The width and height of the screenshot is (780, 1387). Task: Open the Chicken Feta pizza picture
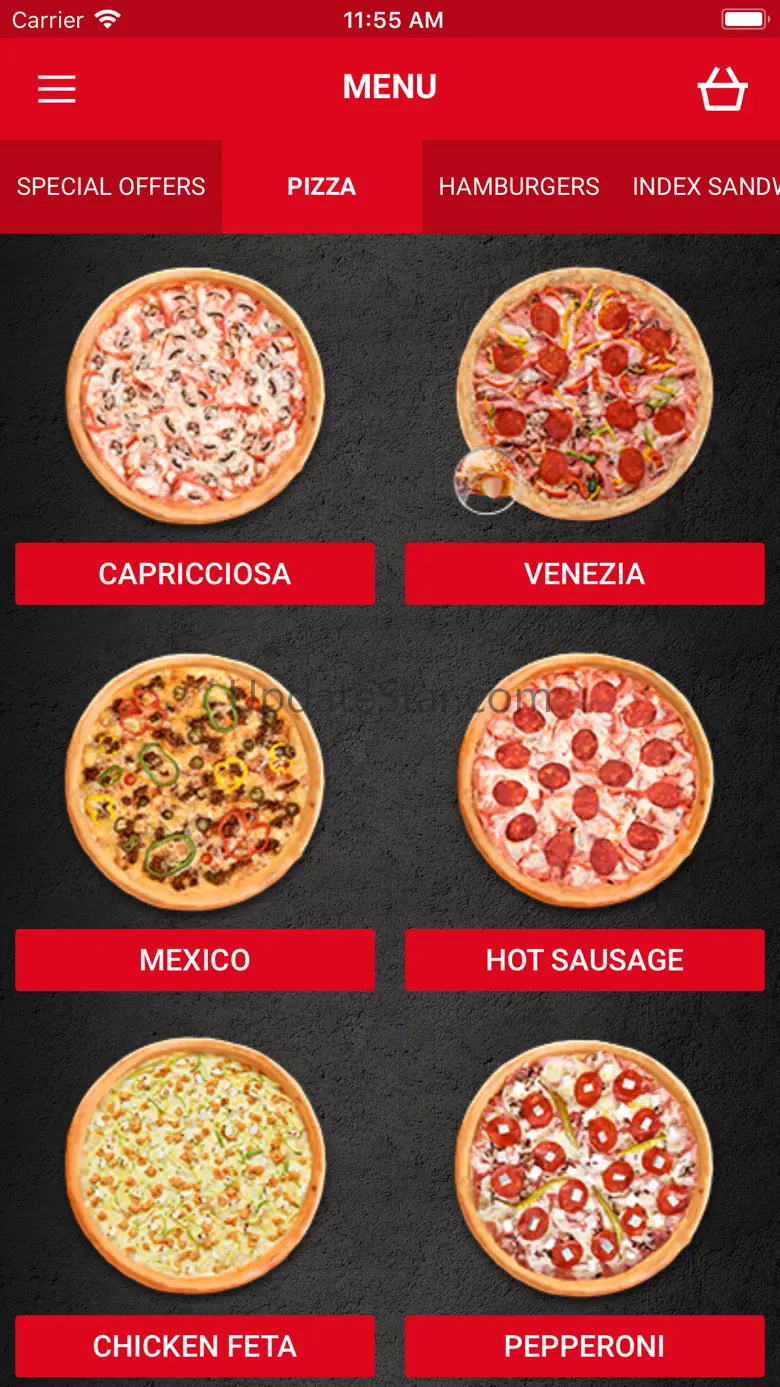pos(195,1167)
